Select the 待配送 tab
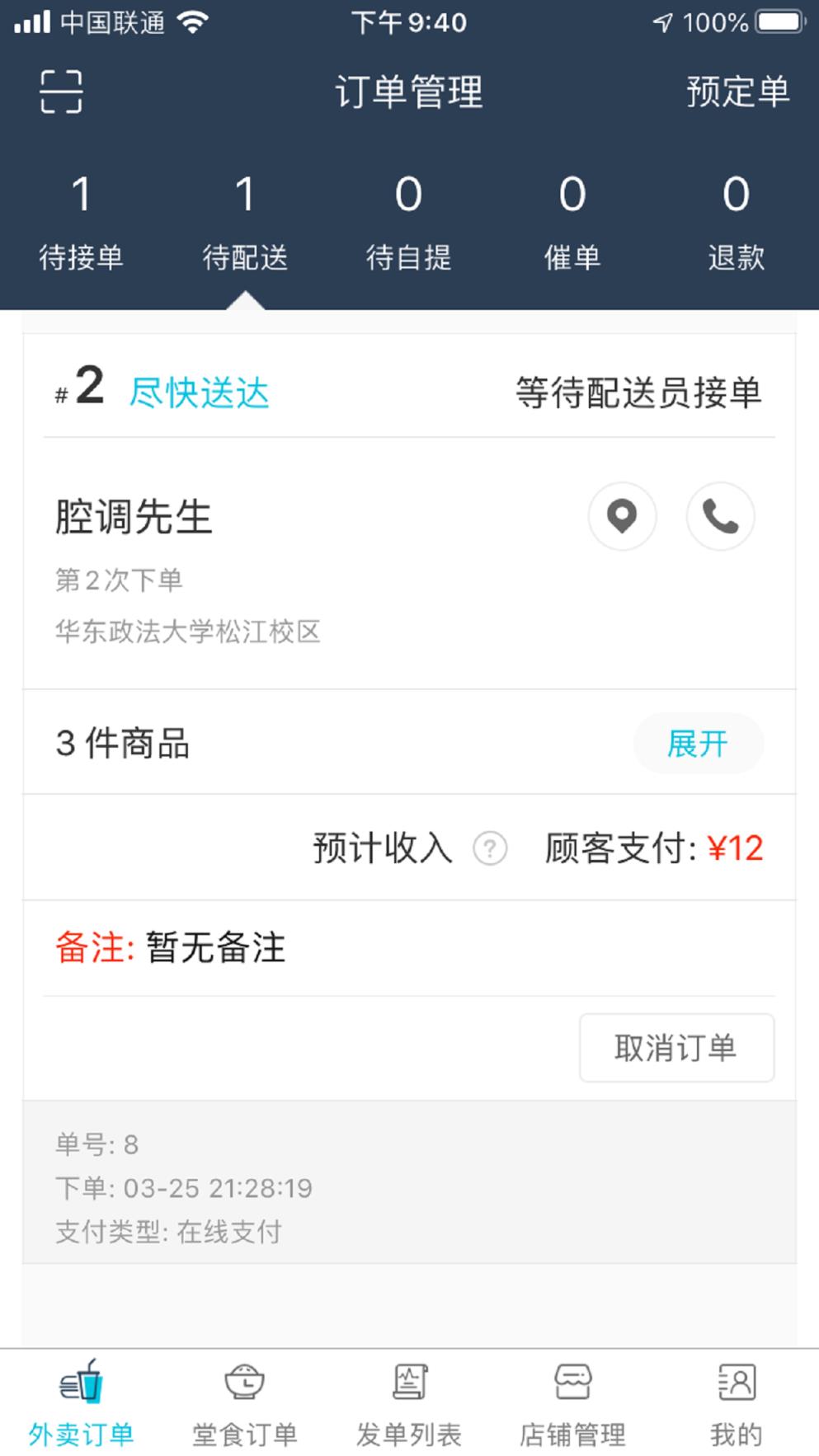819x1456 pixels. click(x=244, y=223)
